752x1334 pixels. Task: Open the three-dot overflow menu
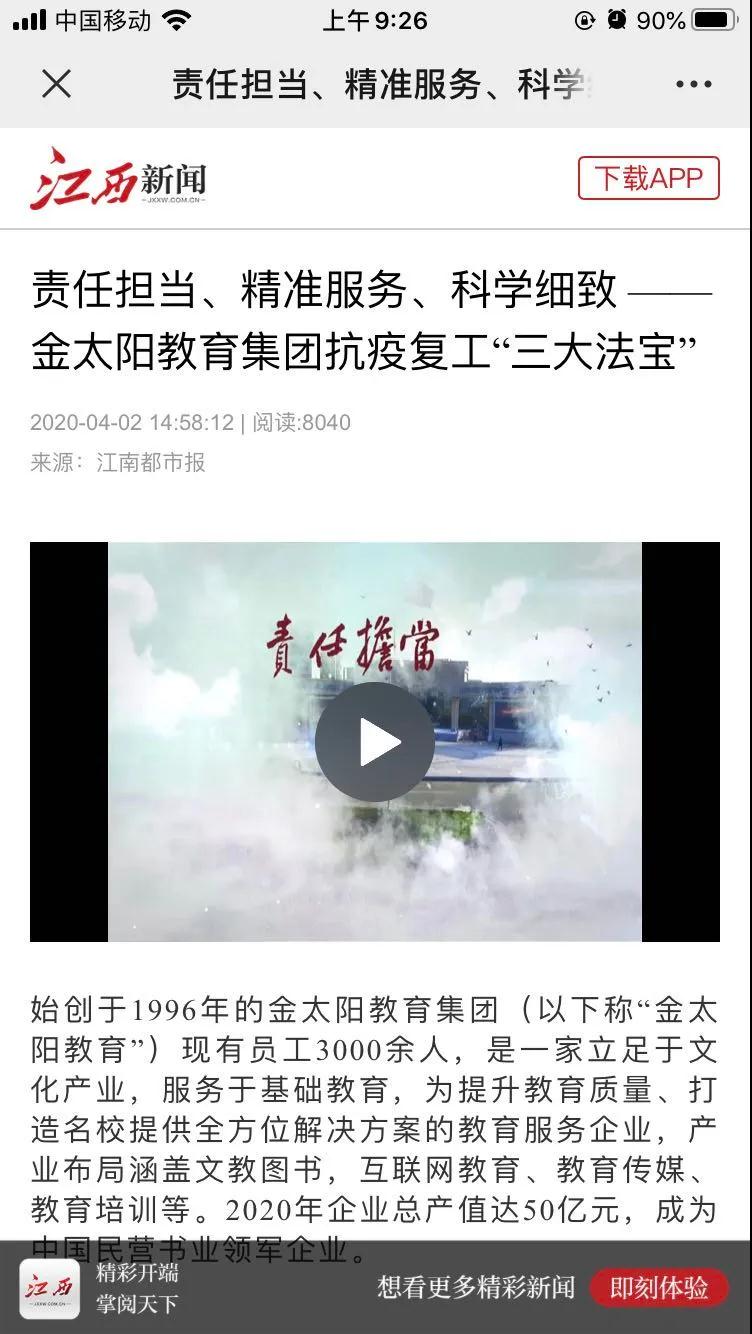point(694,85)
